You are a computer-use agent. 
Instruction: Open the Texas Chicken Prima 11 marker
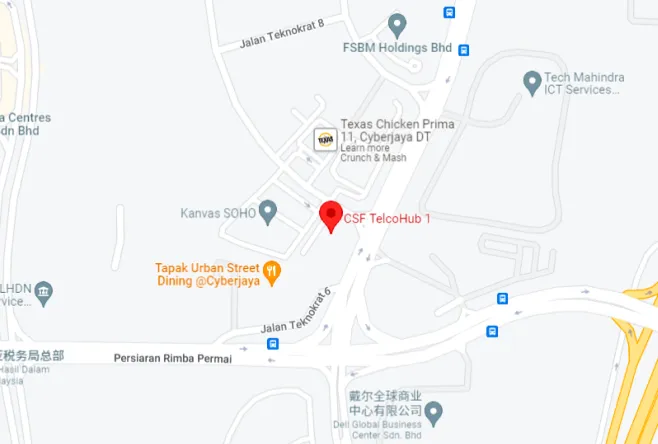coord(325,140)
